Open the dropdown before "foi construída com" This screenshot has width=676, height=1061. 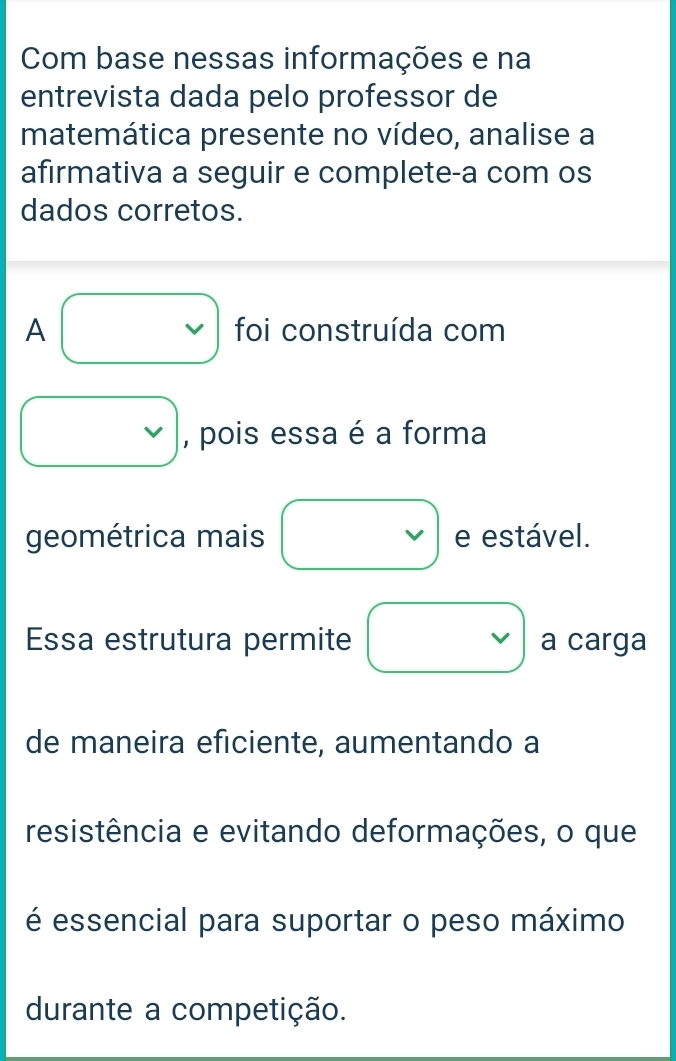[x=140, y=329]
